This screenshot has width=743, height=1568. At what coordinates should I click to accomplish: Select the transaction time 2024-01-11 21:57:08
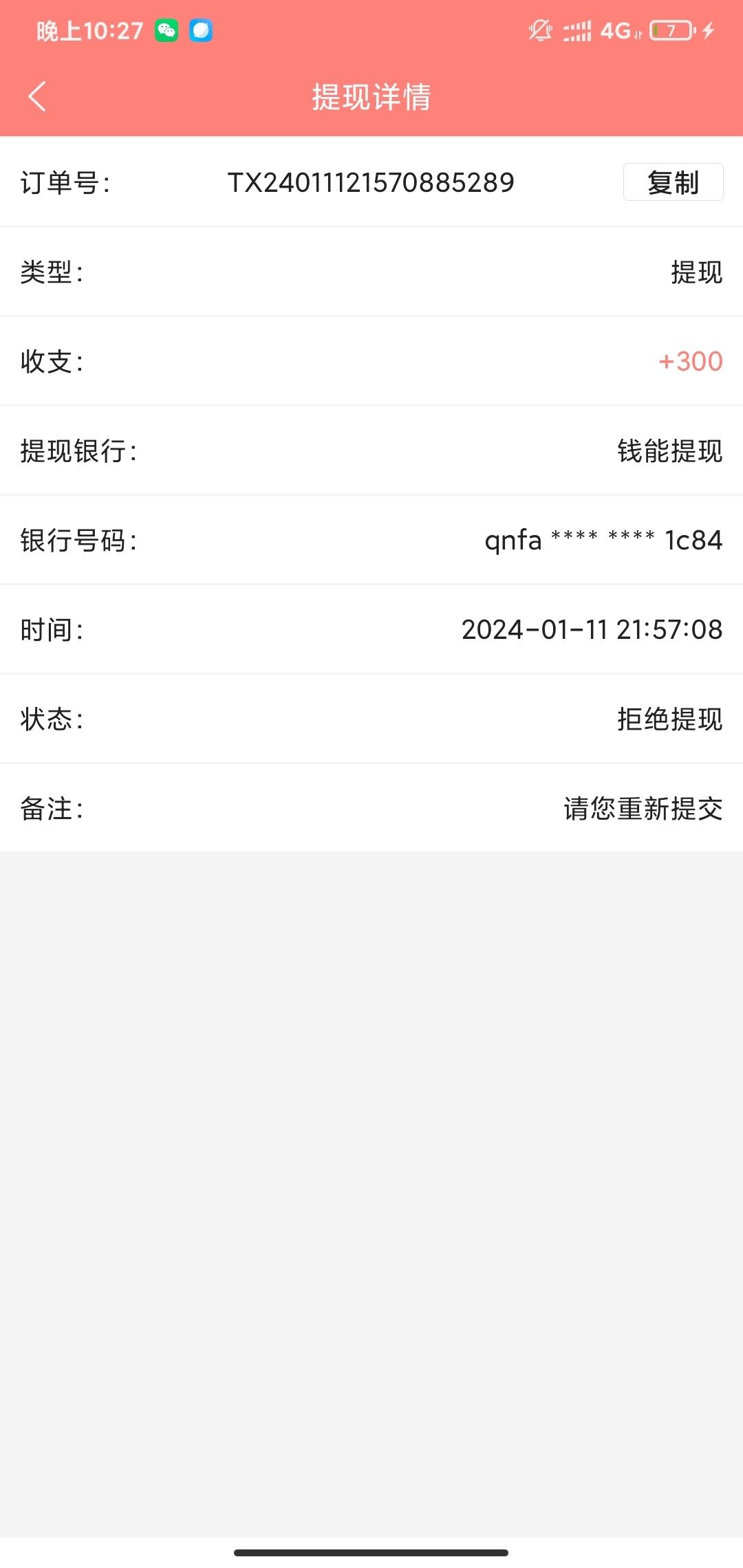592,630
